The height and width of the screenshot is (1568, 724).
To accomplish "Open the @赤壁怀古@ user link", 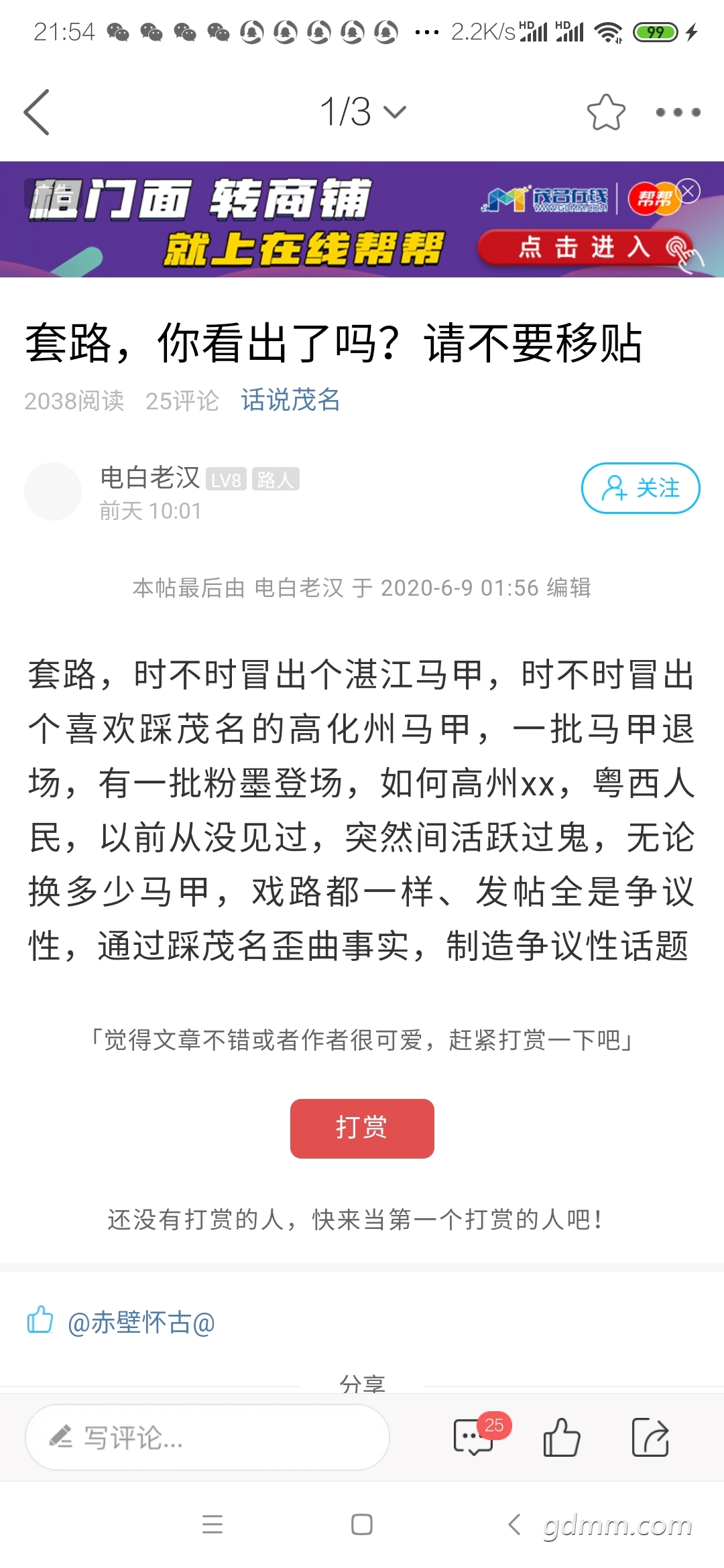I will [141, 1322].
